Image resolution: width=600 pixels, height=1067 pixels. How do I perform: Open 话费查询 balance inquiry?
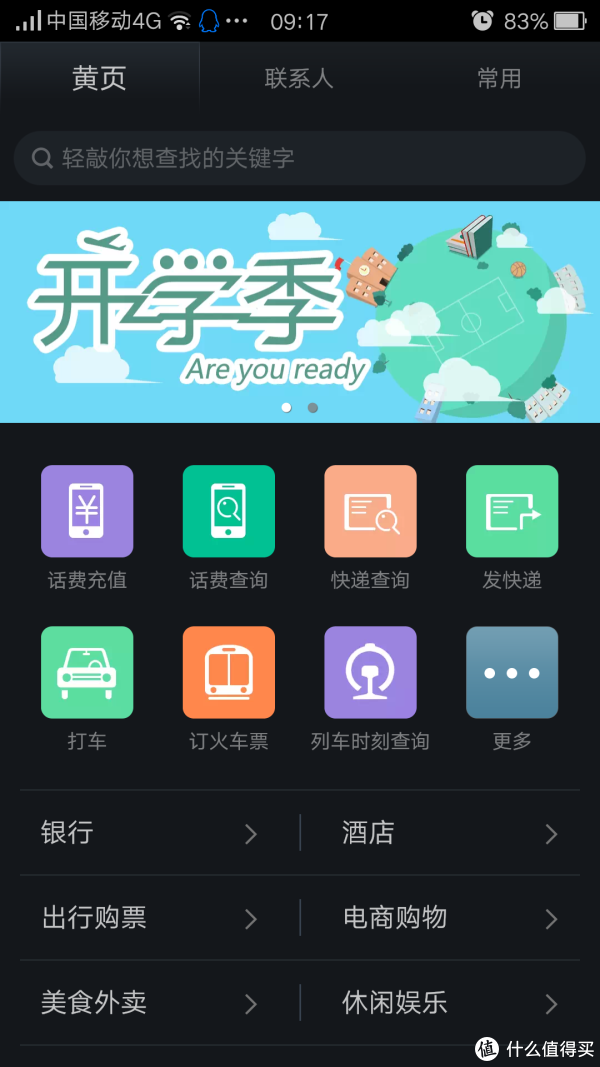(x=228, y=512)
